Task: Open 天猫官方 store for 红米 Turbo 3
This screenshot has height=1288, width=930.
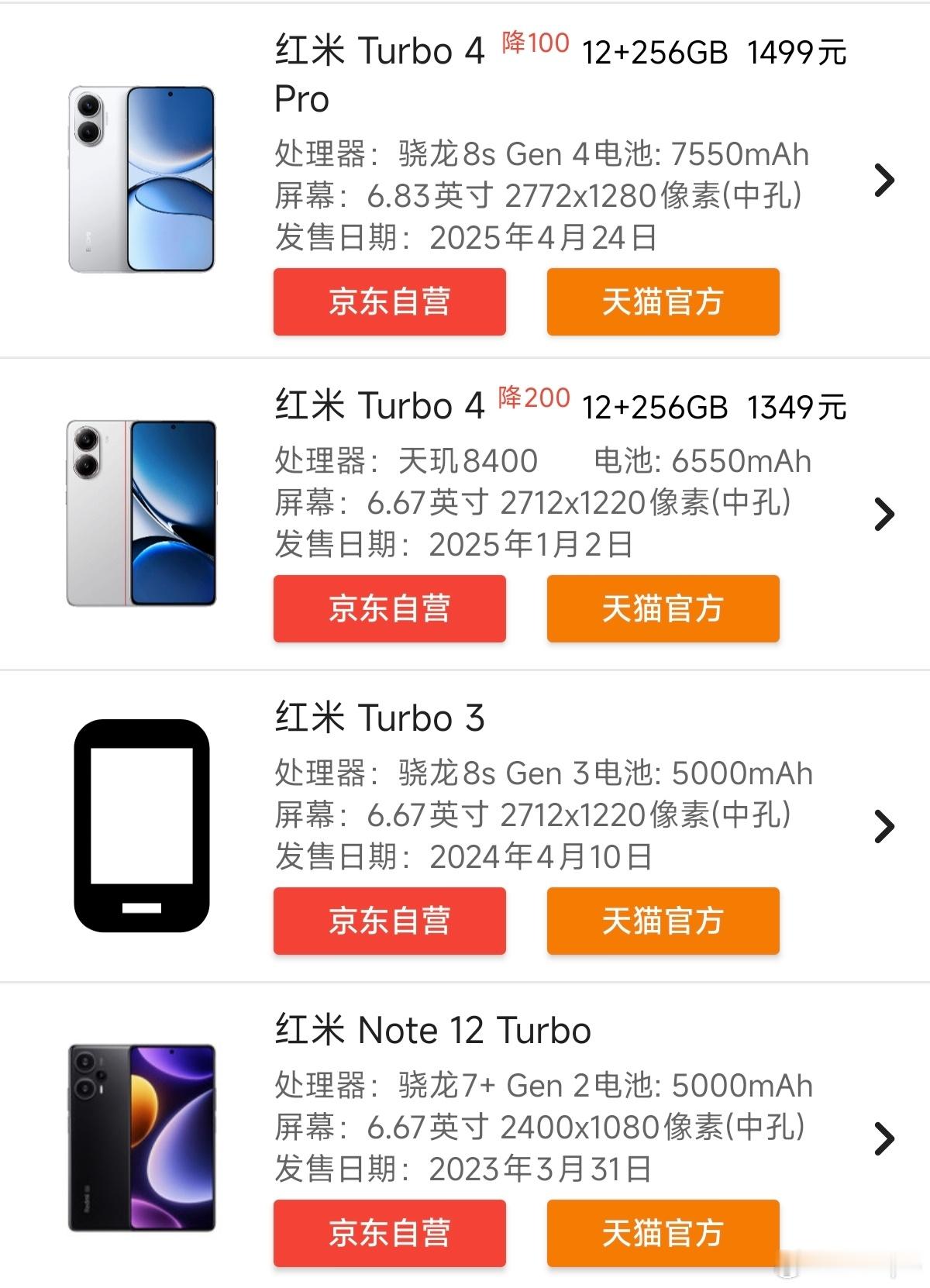Action: 663,922
